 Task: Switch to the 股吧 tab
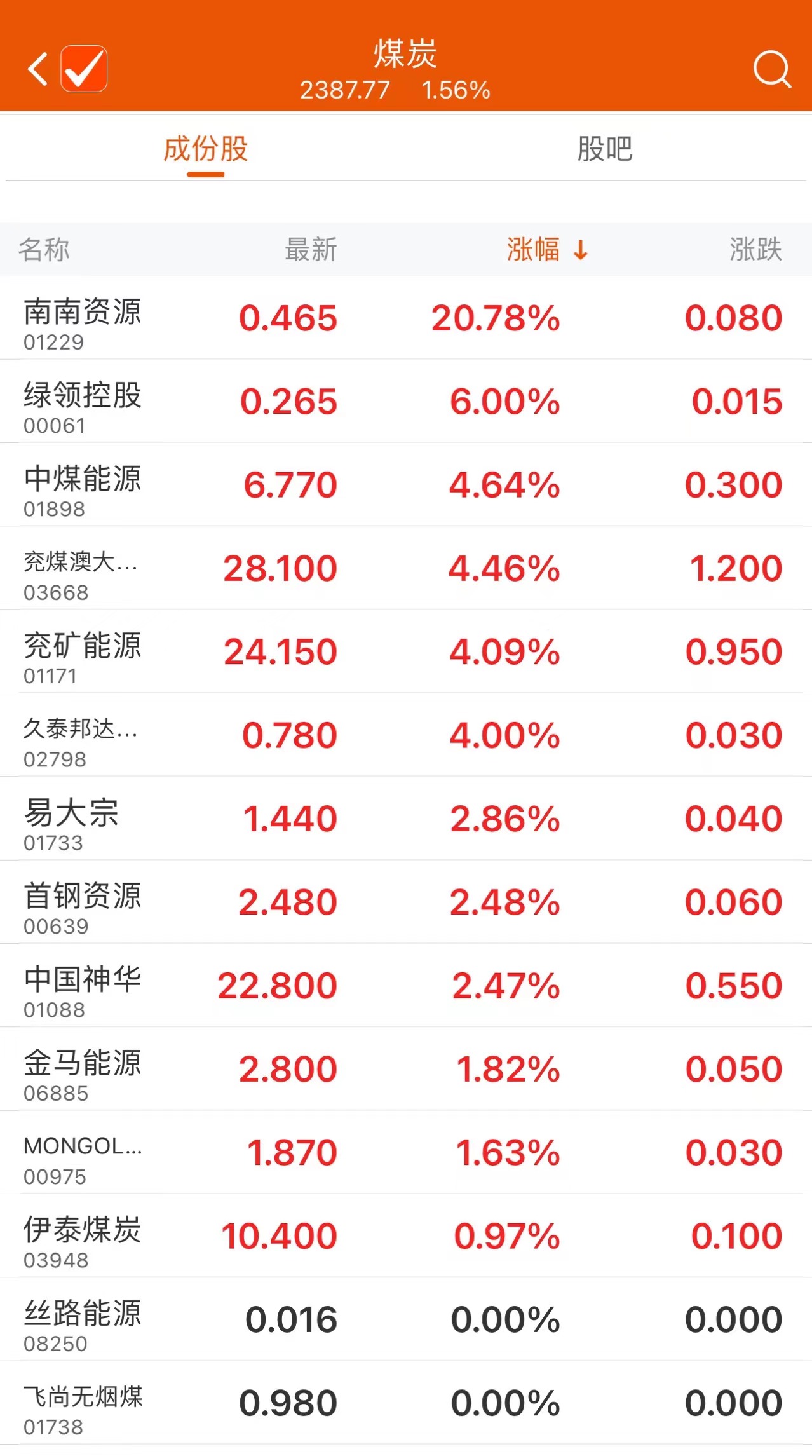click(x=604, y=149)
